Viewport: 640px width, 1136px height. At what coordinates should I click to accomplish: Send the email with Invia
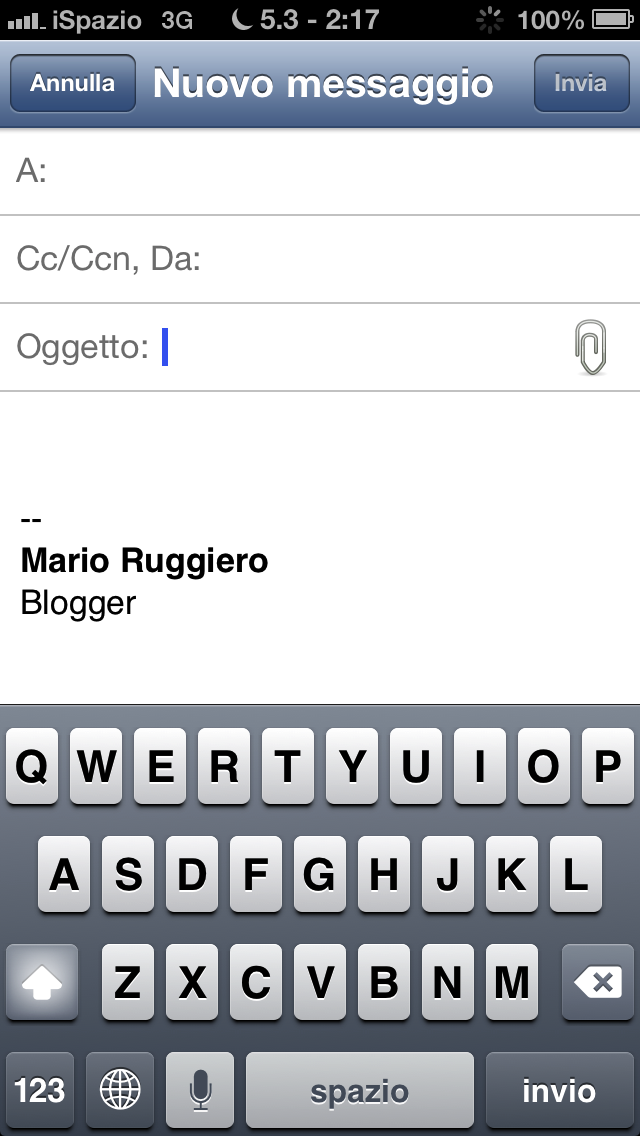tap(581, 83)
